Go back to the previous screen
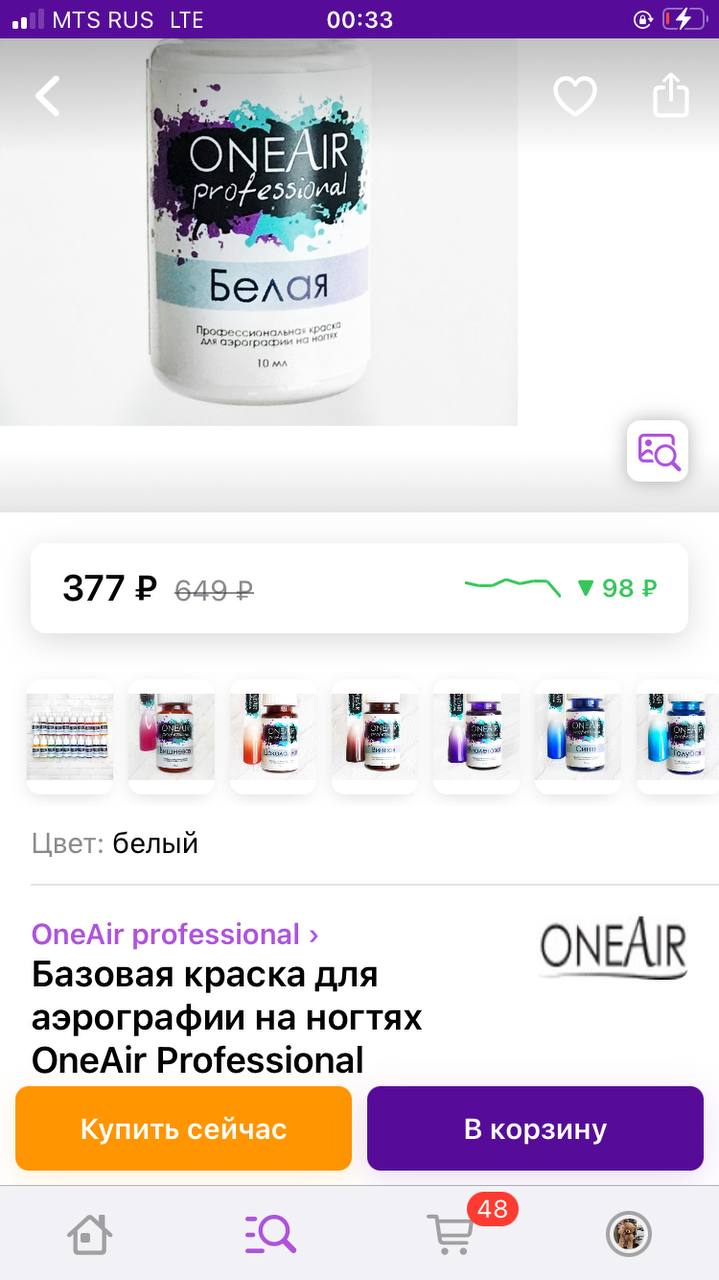The image size is (719, 1280). click(47, 96)
